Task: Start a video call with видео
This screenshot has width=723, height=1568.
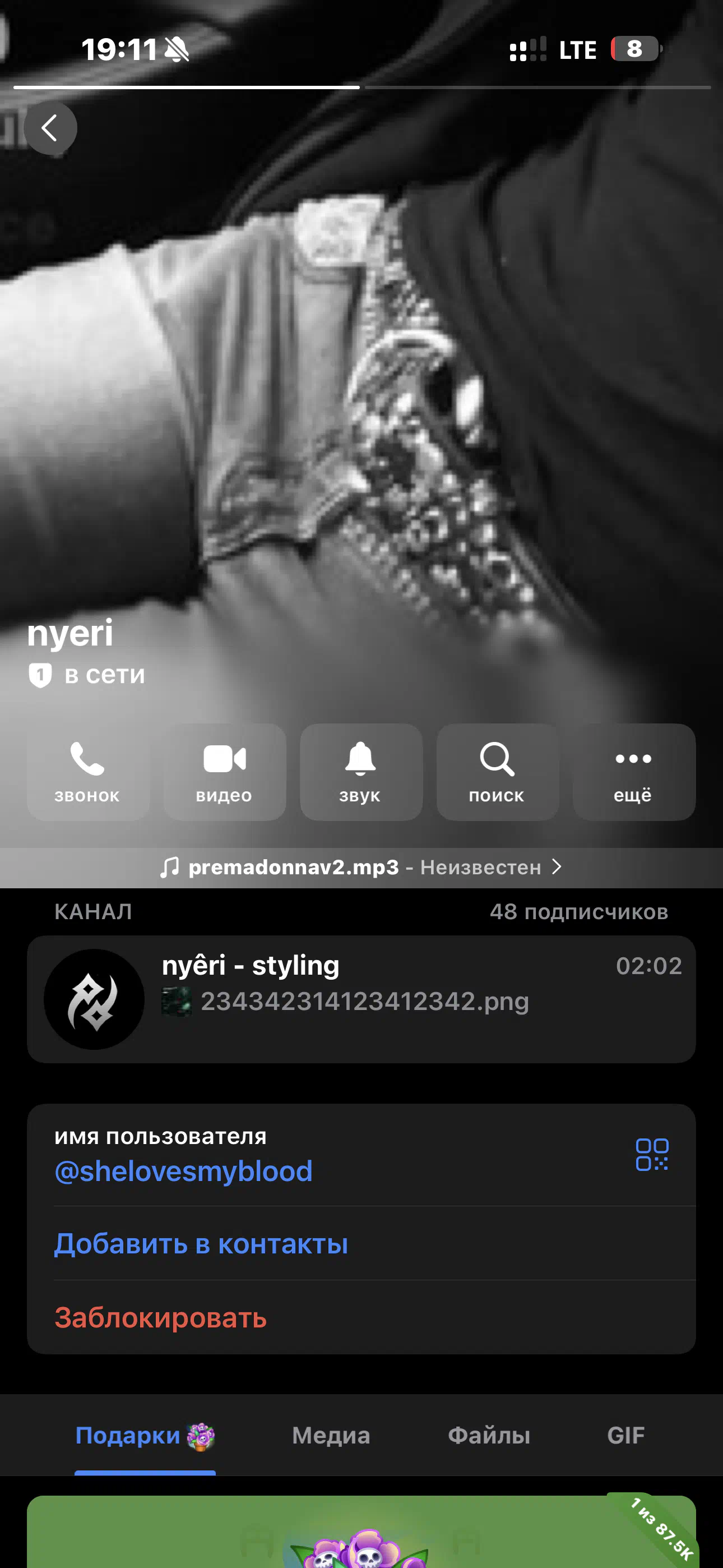Action: pos(225,771)
